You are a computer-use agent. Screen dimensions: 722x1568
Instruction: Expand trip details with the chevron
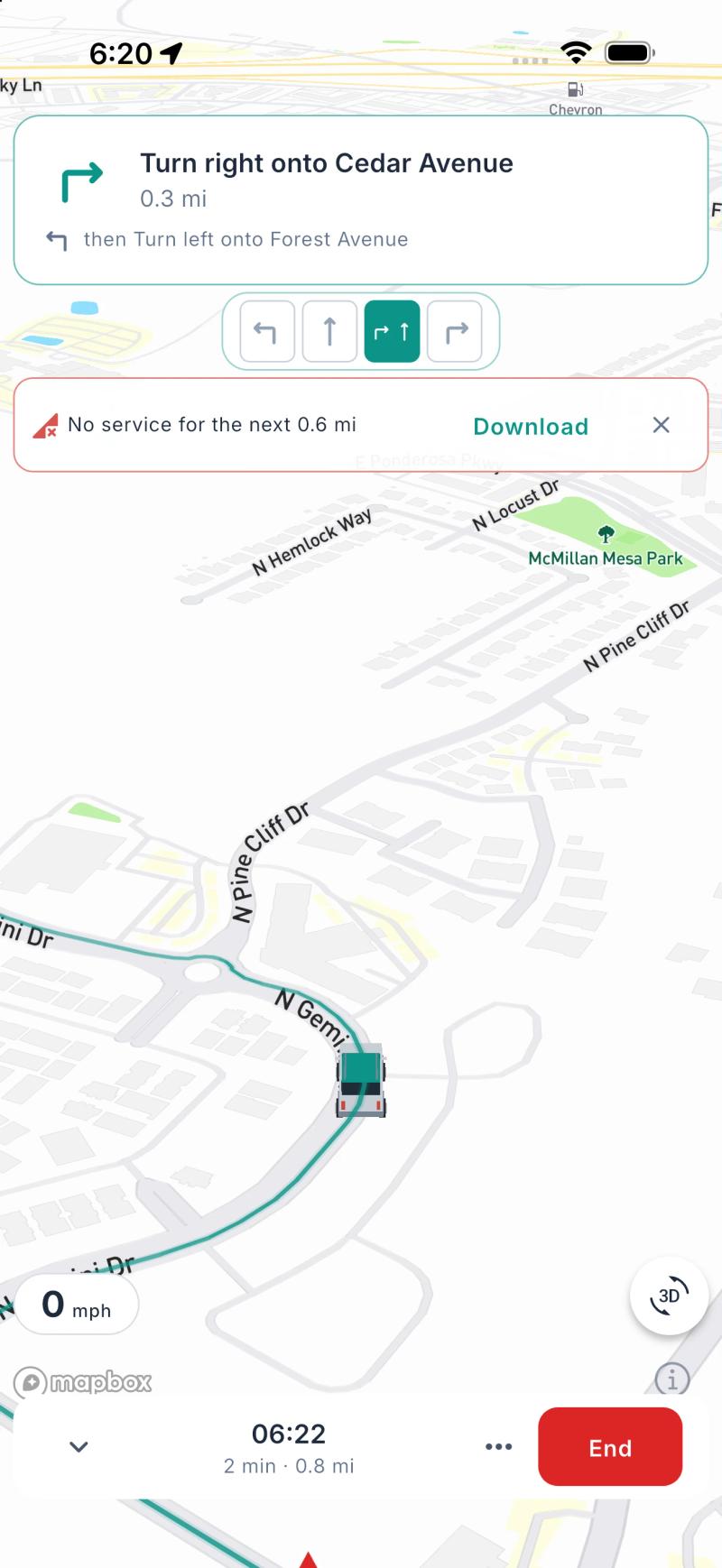[79, 1446]
